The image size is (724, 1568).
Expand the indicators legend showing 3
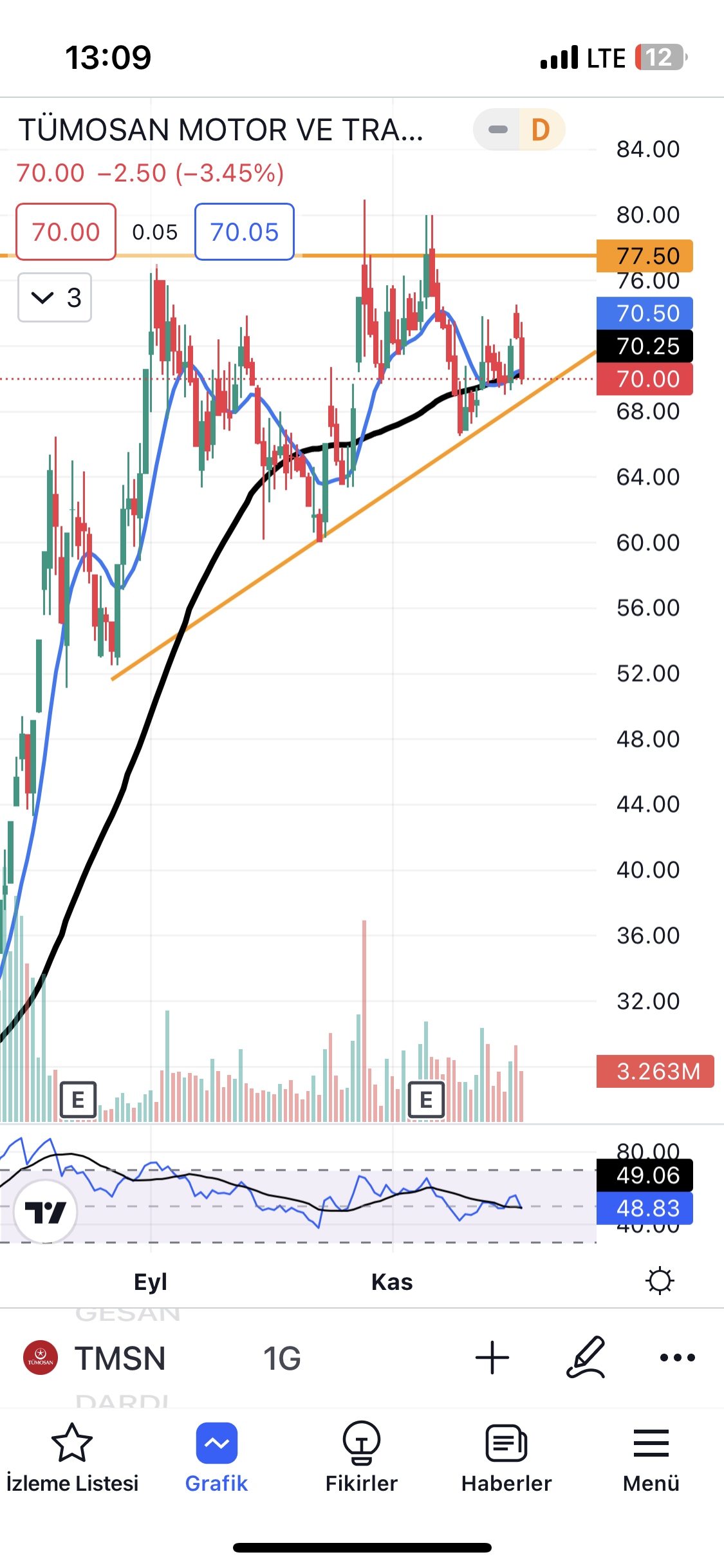coord(55,297)
